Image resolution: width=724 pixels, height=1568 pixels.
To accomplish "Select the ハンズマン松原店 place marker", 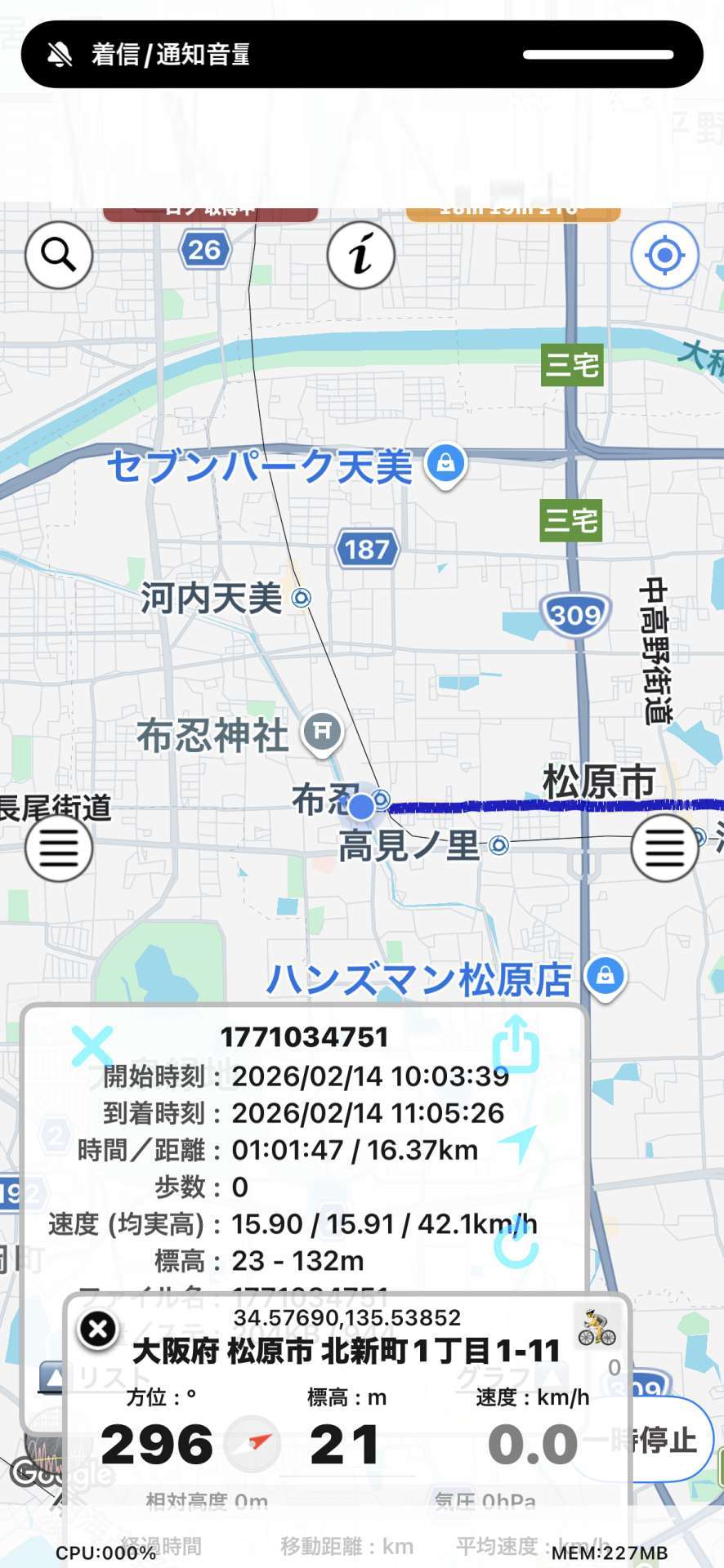I will pos(605,977).
